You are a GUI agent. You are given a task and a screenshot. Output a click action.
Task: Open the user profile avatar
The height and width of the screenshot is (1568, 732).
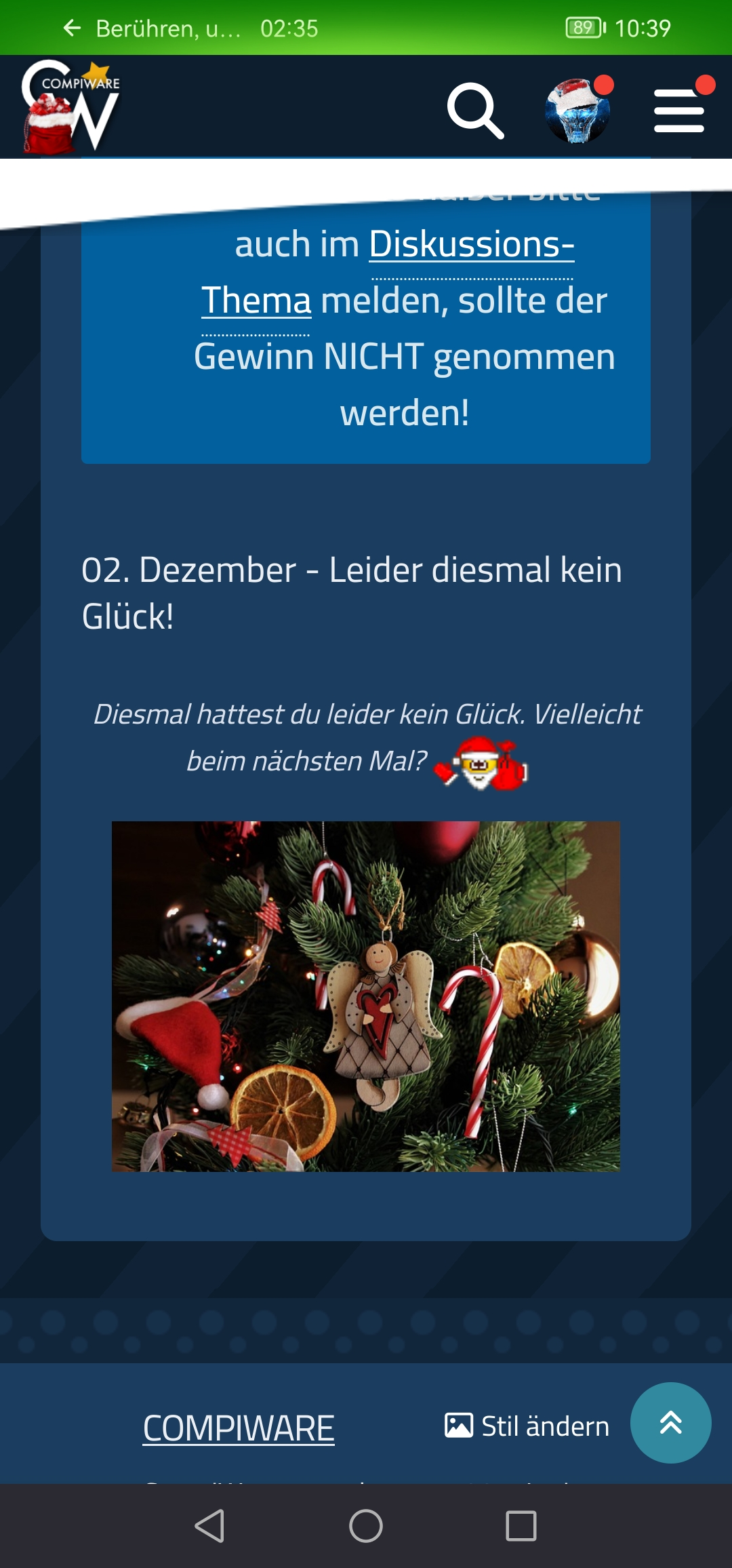pyautogui.click(x=578, y=111)
